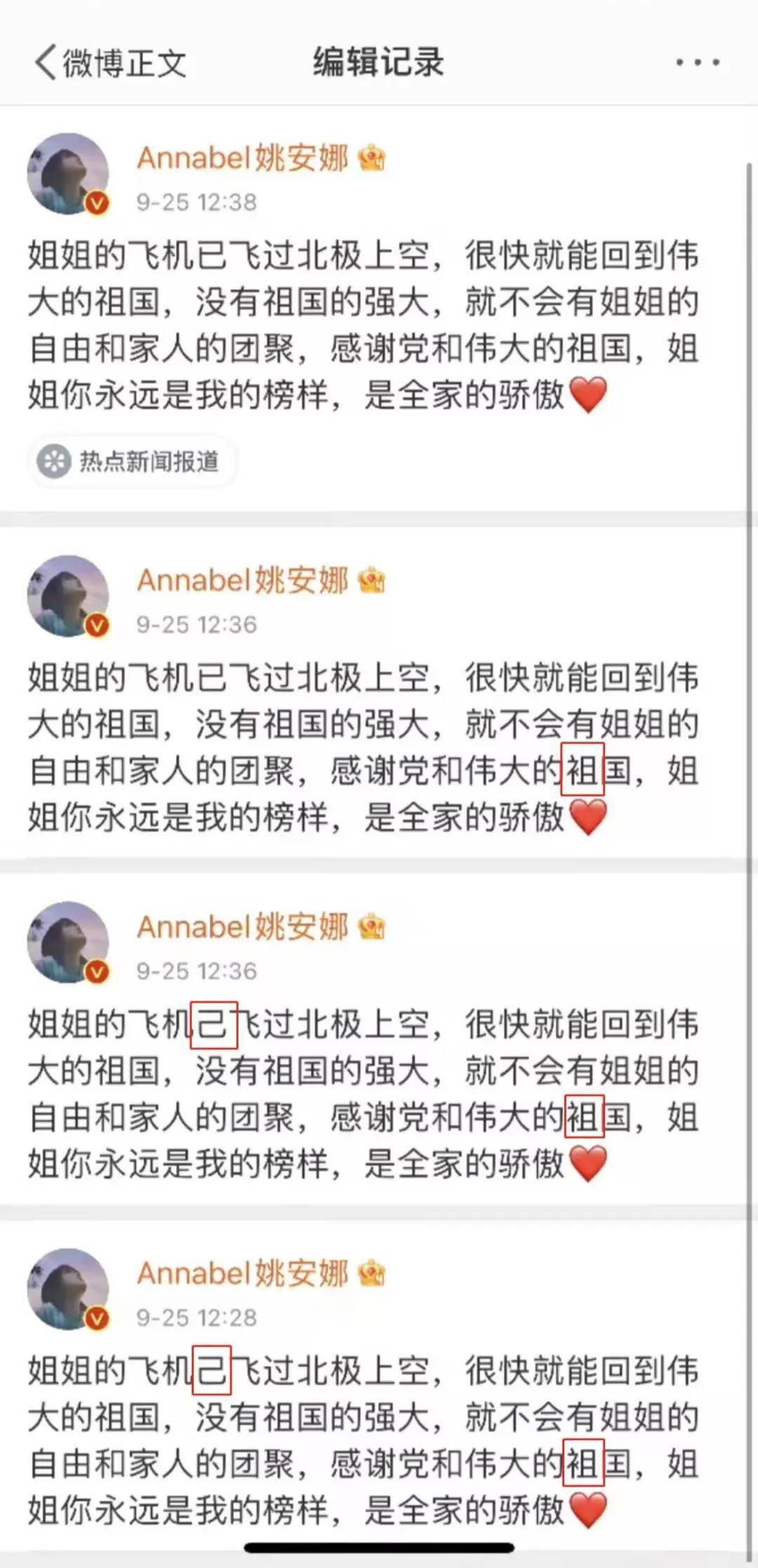Open the avatar on the 12:38 post

coord(68,173)
